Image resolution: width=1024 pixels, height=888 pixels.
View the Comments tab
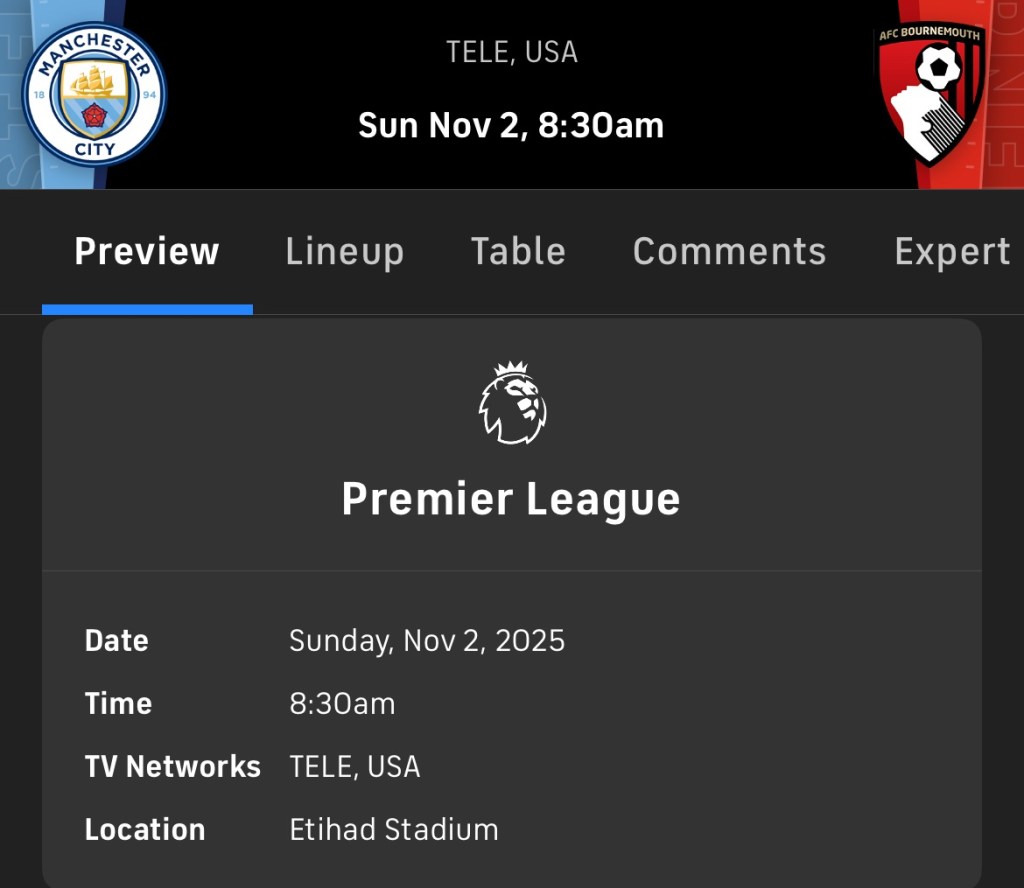(729, 252)
